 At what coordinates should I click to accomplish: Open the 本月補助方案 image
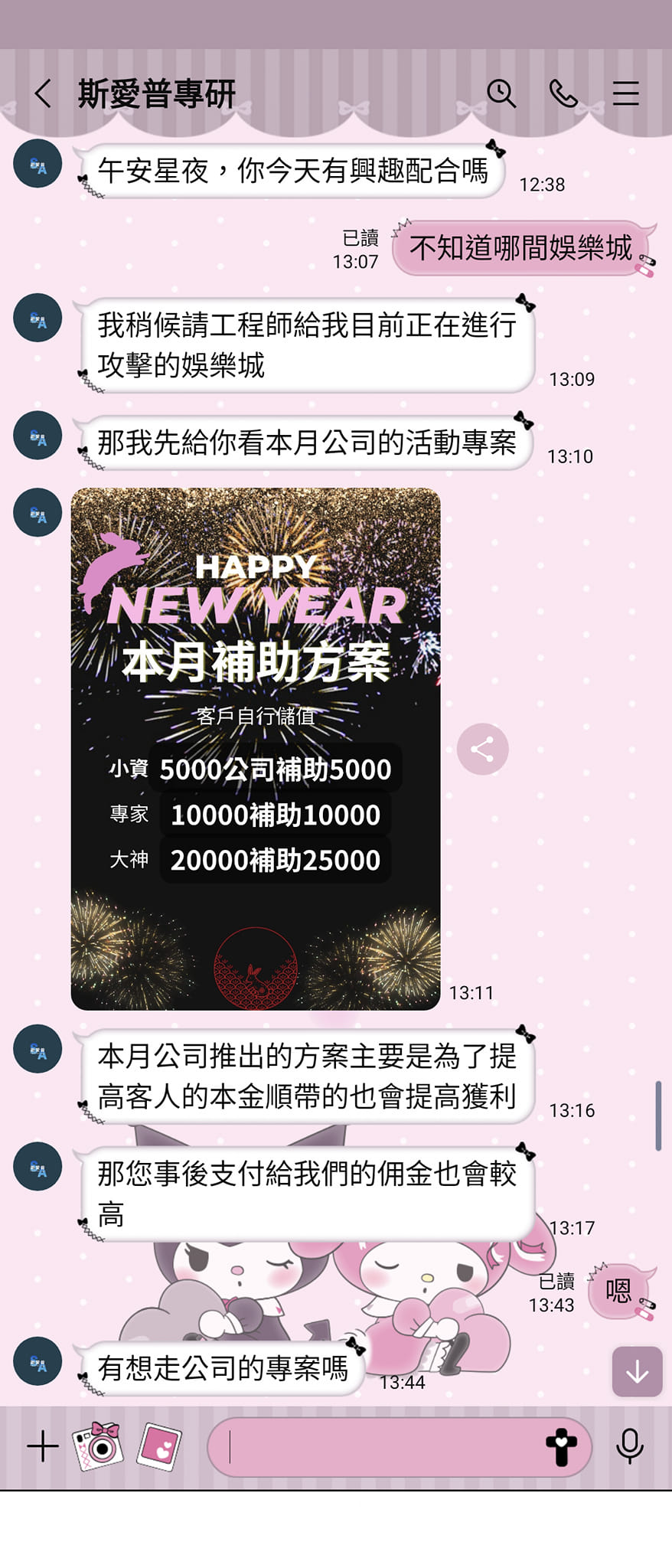tap(256, 748)
